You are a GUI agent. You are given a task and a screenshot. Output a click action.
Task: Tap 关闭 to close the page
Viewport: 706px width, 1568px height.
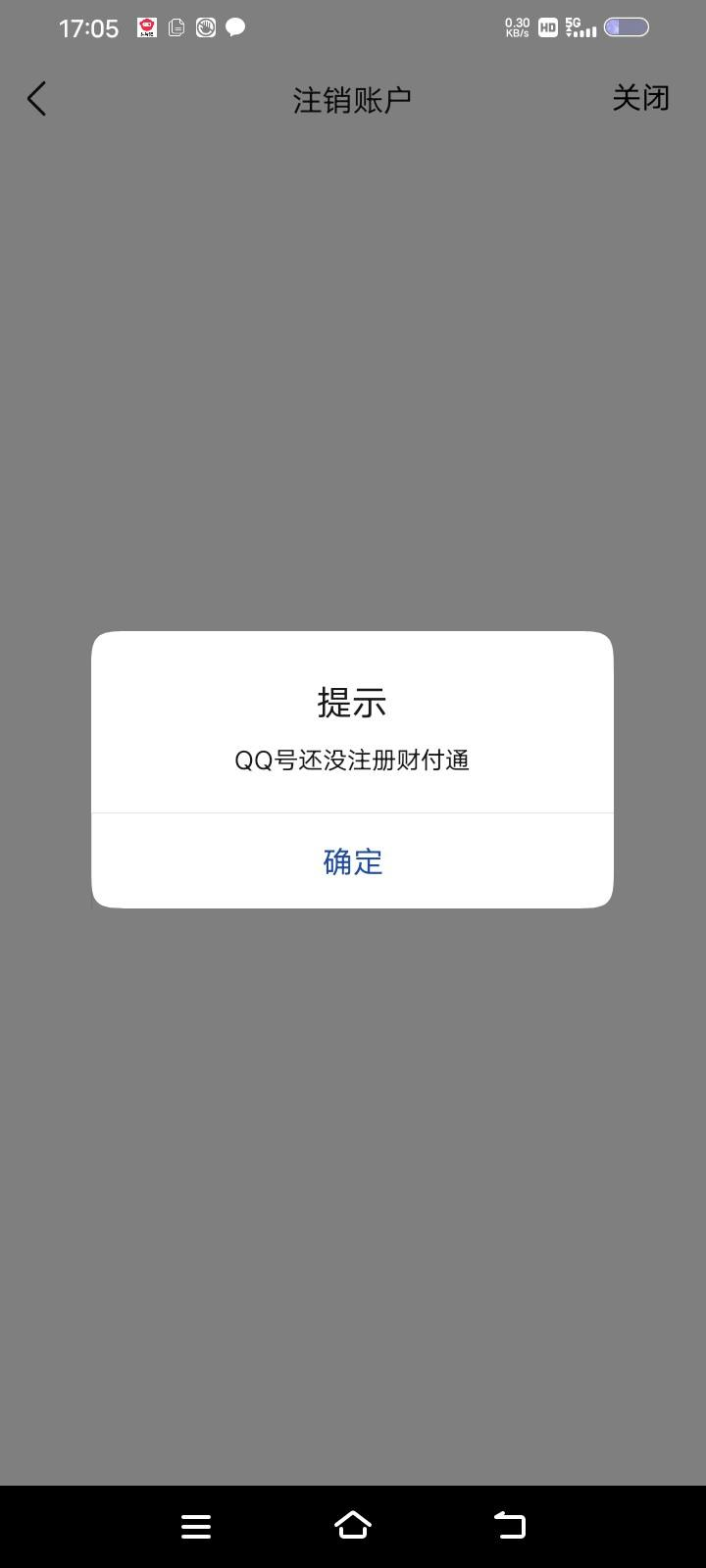tap(640, 98)
